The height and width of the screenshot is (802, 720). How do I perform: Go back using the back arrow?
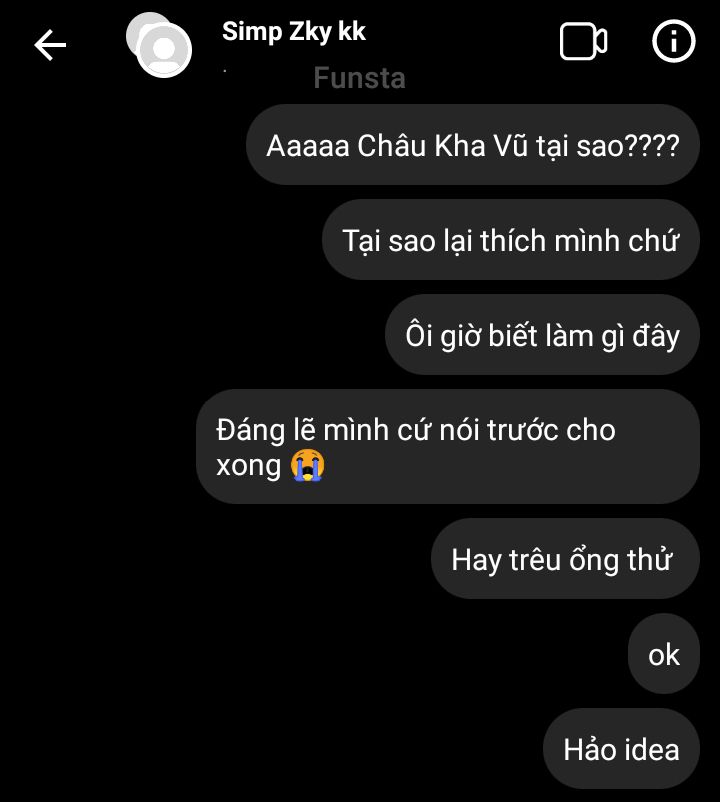pyautogui.click(x=50, y=45)
